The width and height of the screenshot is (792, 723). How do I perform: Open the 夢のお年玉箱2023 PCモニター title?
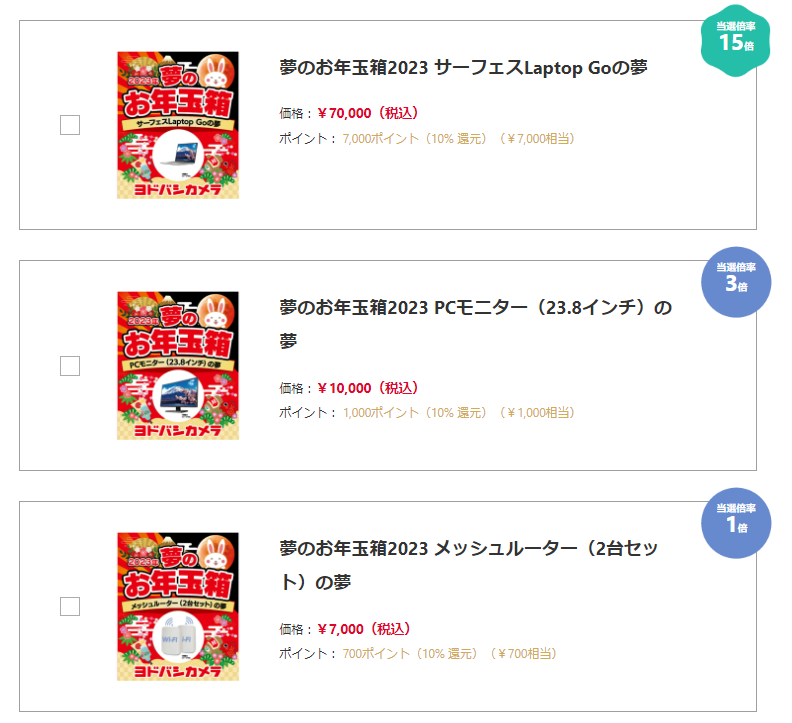coord(475,308)
